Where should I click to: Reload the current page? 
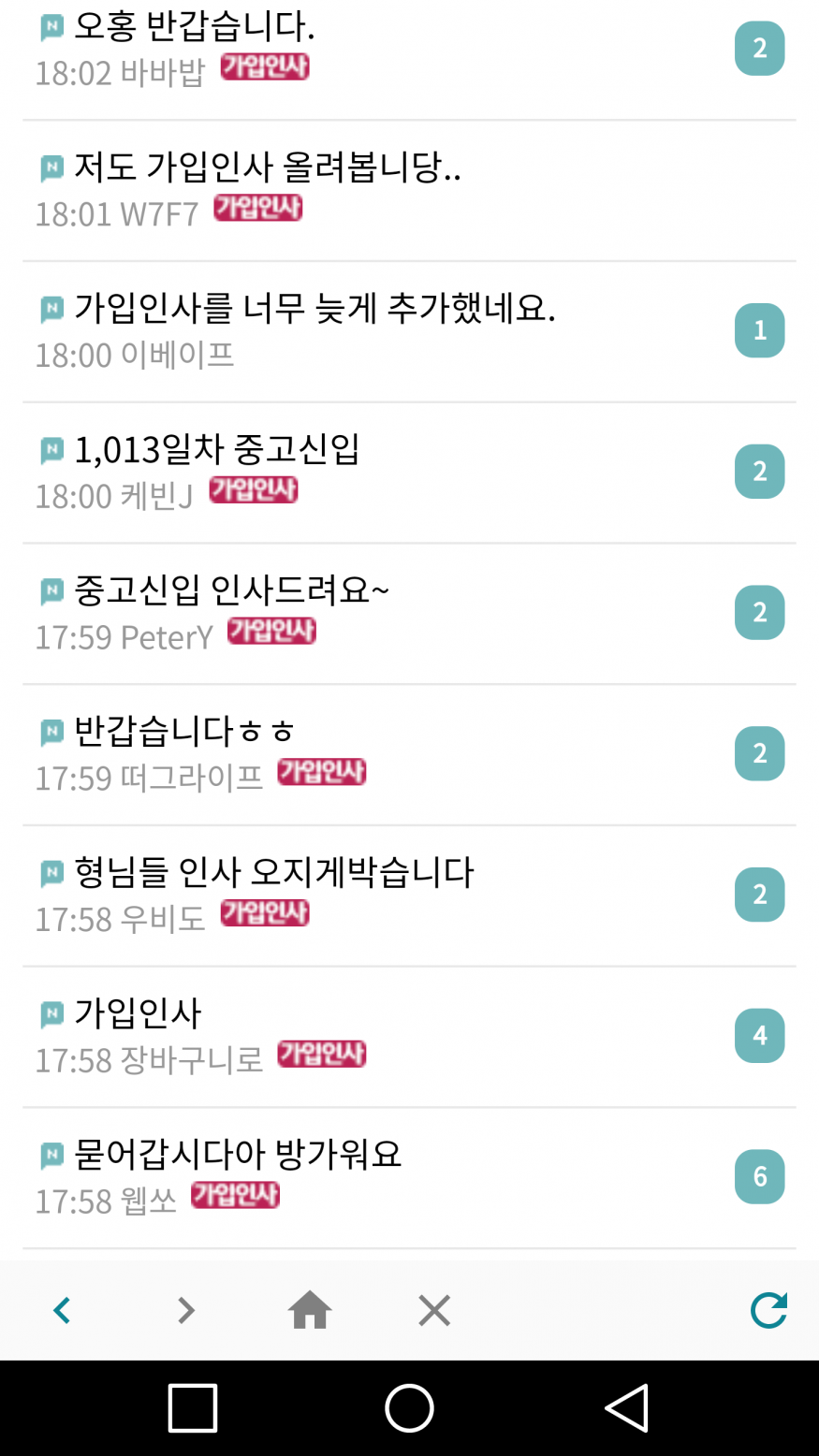point(768,1310)
